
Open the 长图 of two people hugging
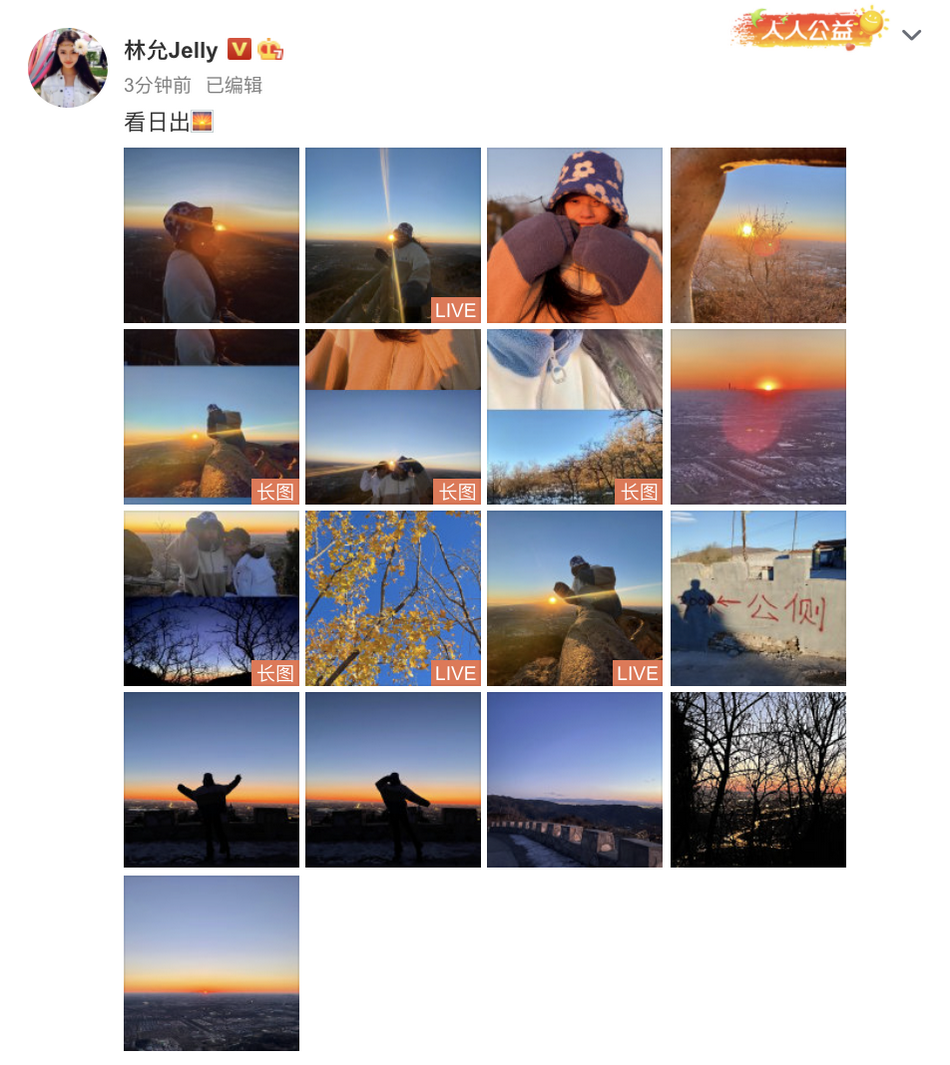click(x=211, y=598)
